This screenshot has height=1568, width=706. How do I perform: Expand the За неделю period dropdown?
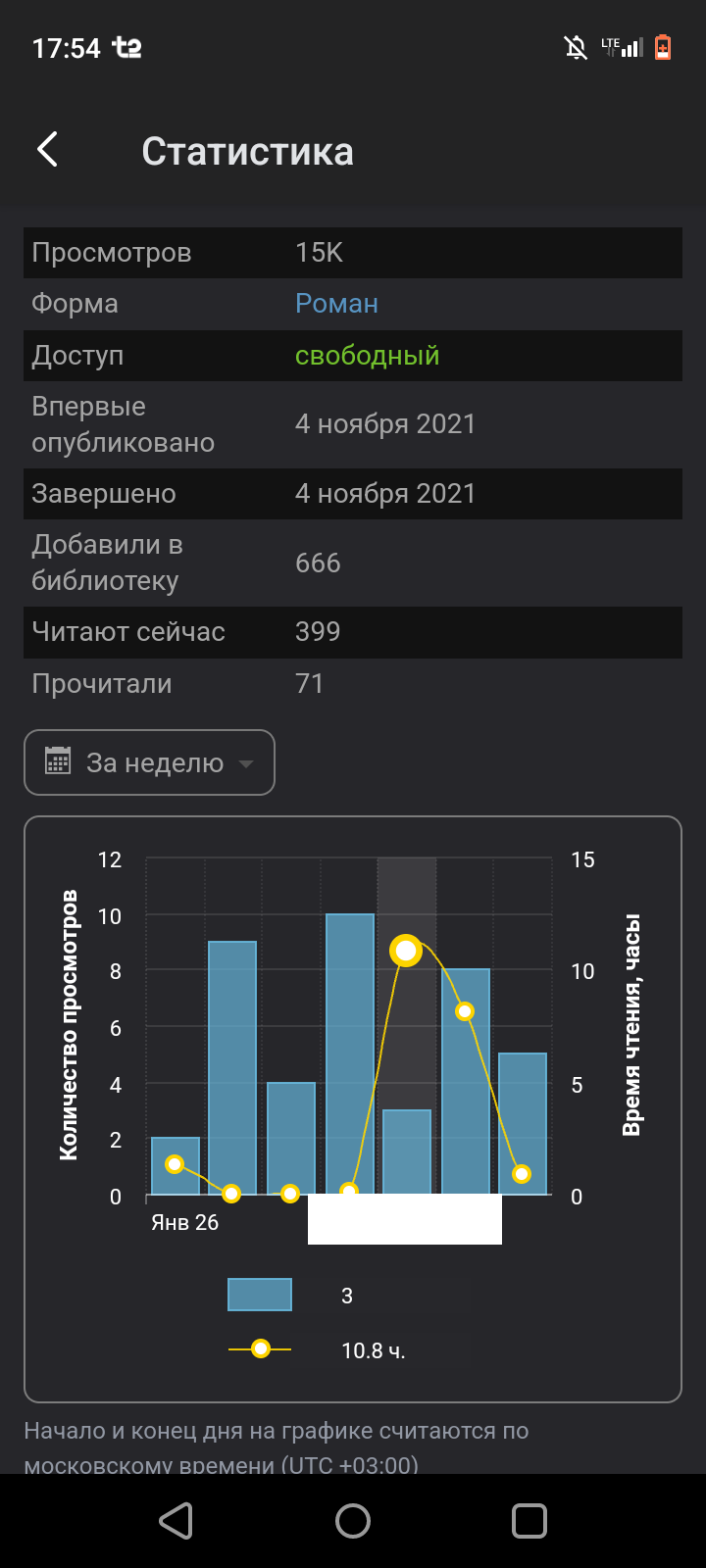149,762
